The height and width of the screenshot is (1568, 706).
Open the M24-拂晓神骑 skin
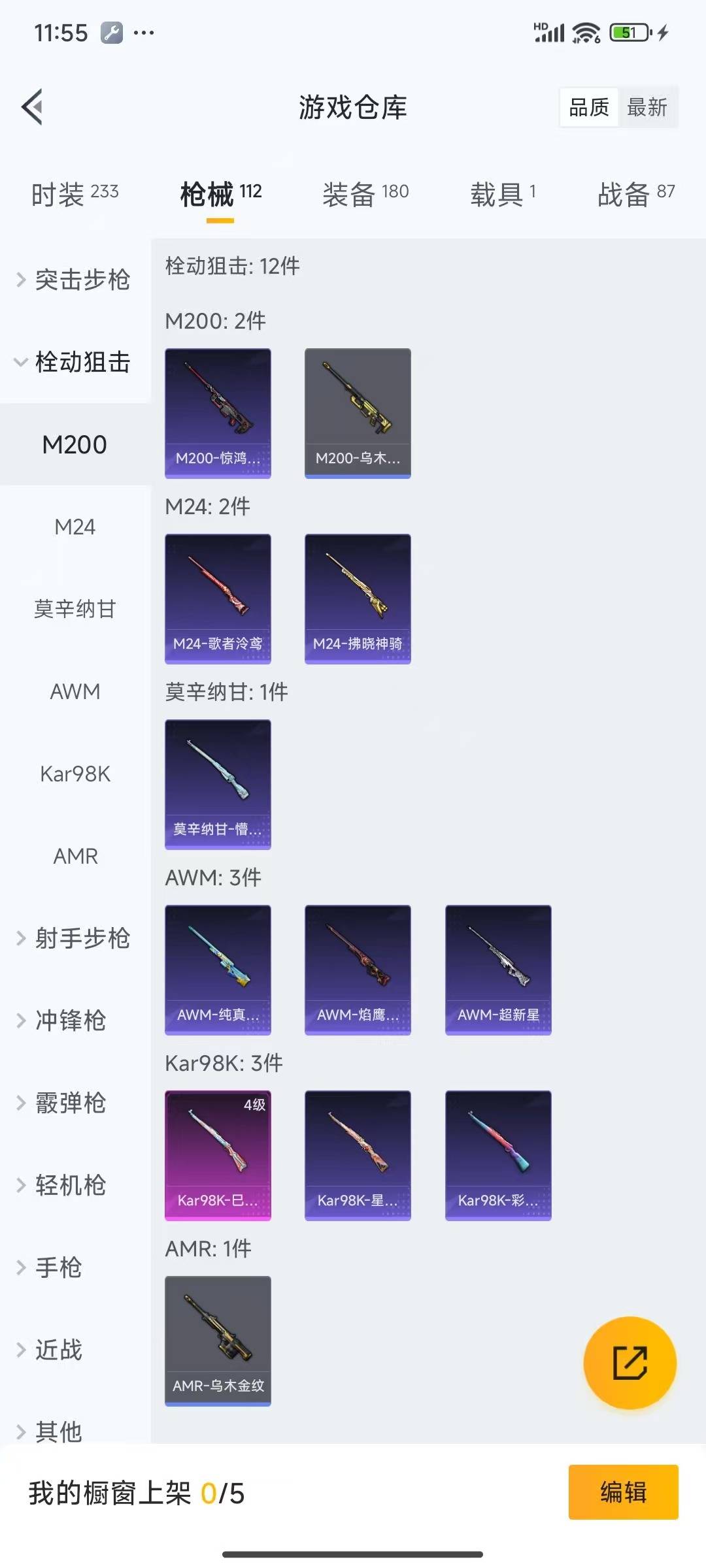pos(358,598)
